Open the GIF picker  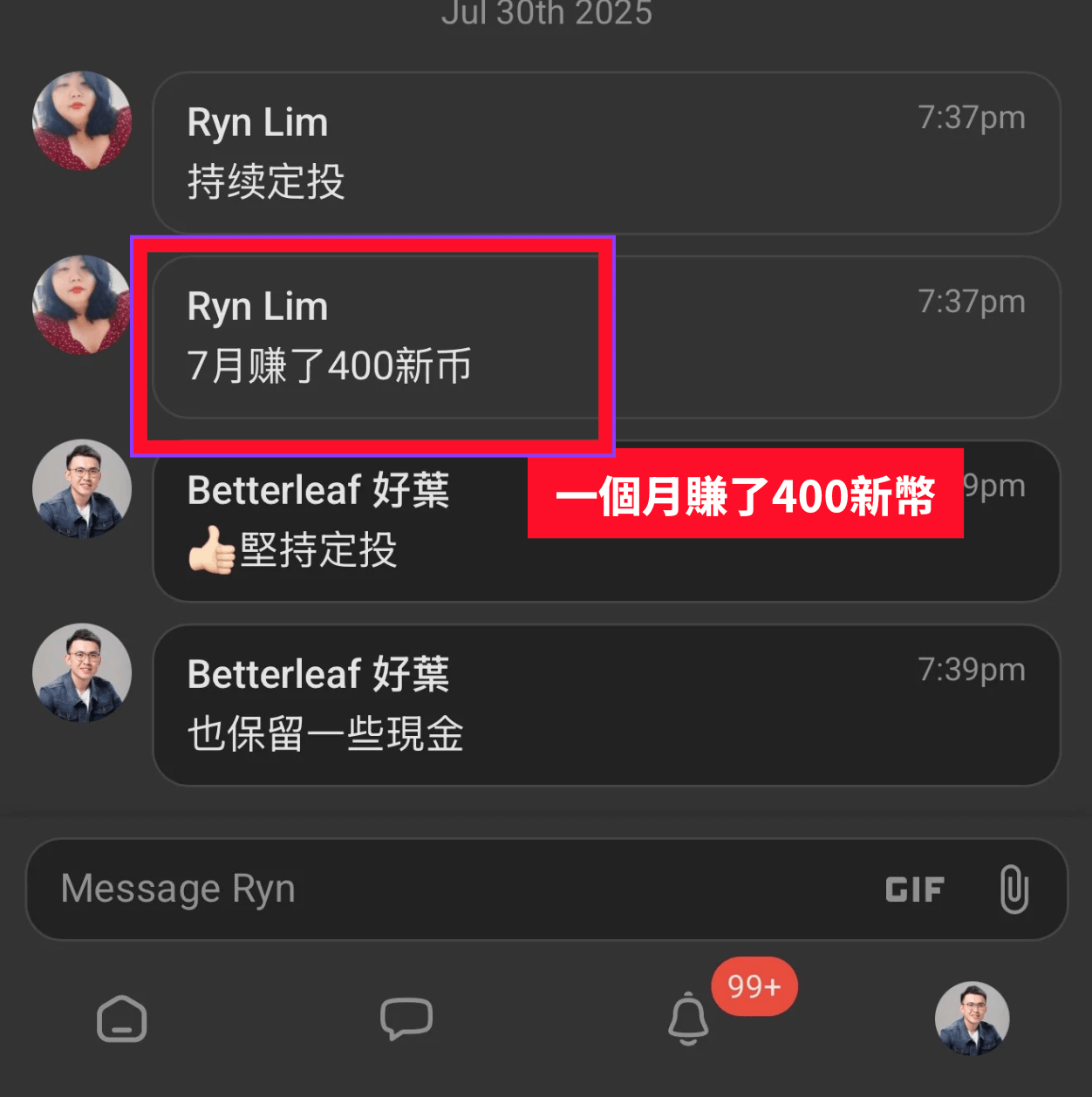pos(915,889)
